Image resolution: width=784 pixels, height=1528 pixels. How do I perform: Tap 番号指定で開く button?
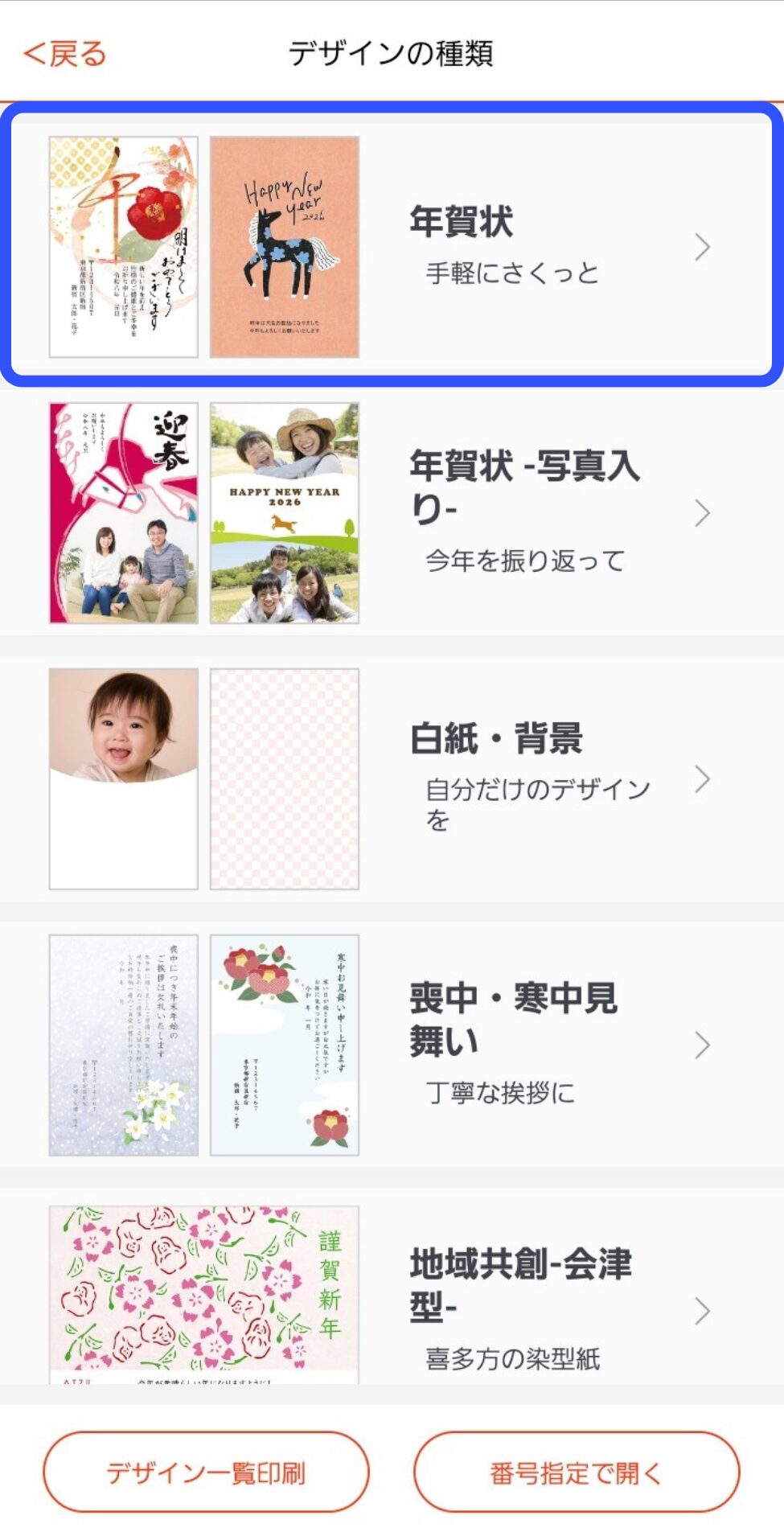(577, 1473)
